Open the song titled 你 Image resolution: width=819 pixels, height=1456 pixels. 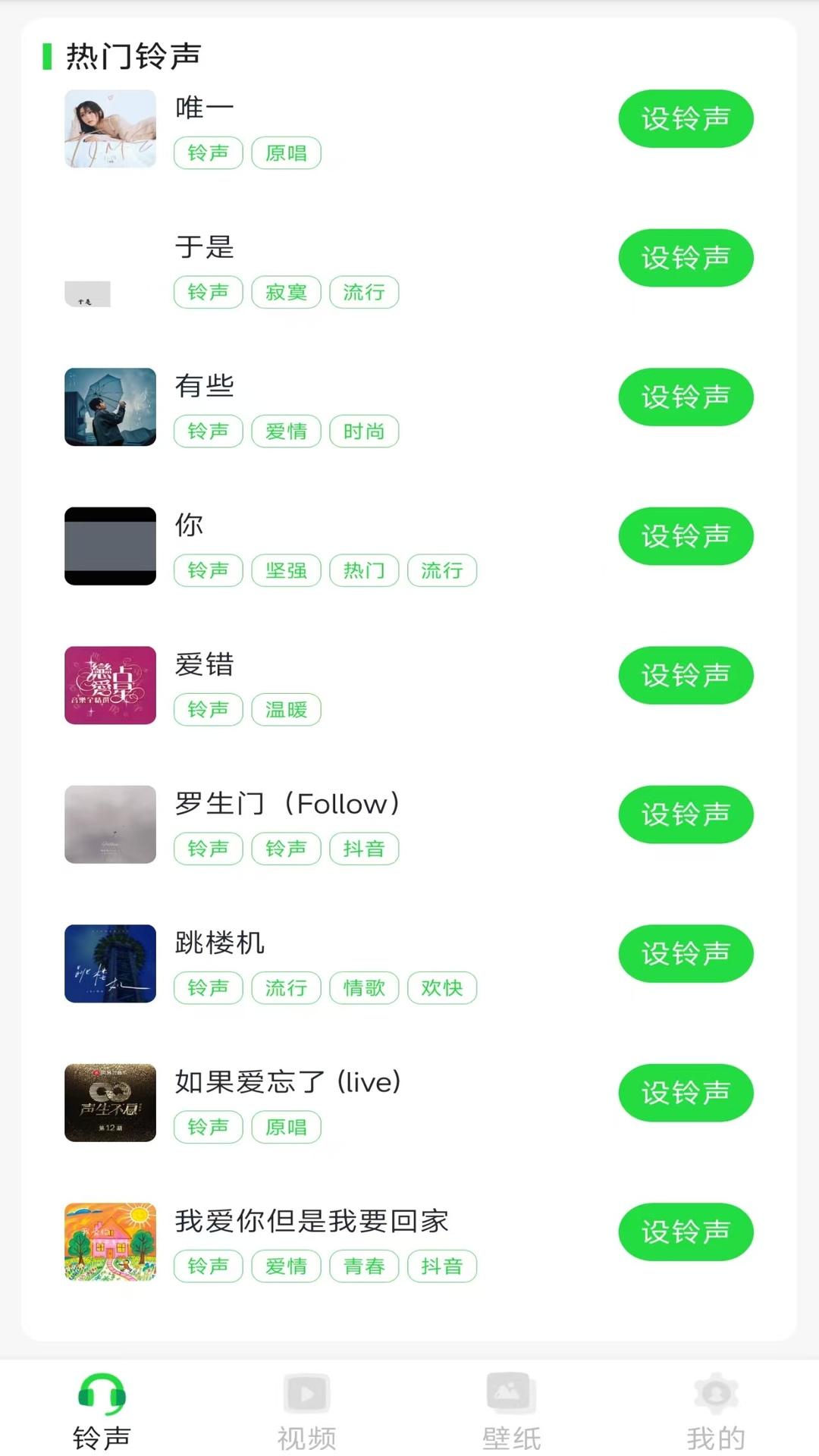pyautogui.click(x=188, y=526)
